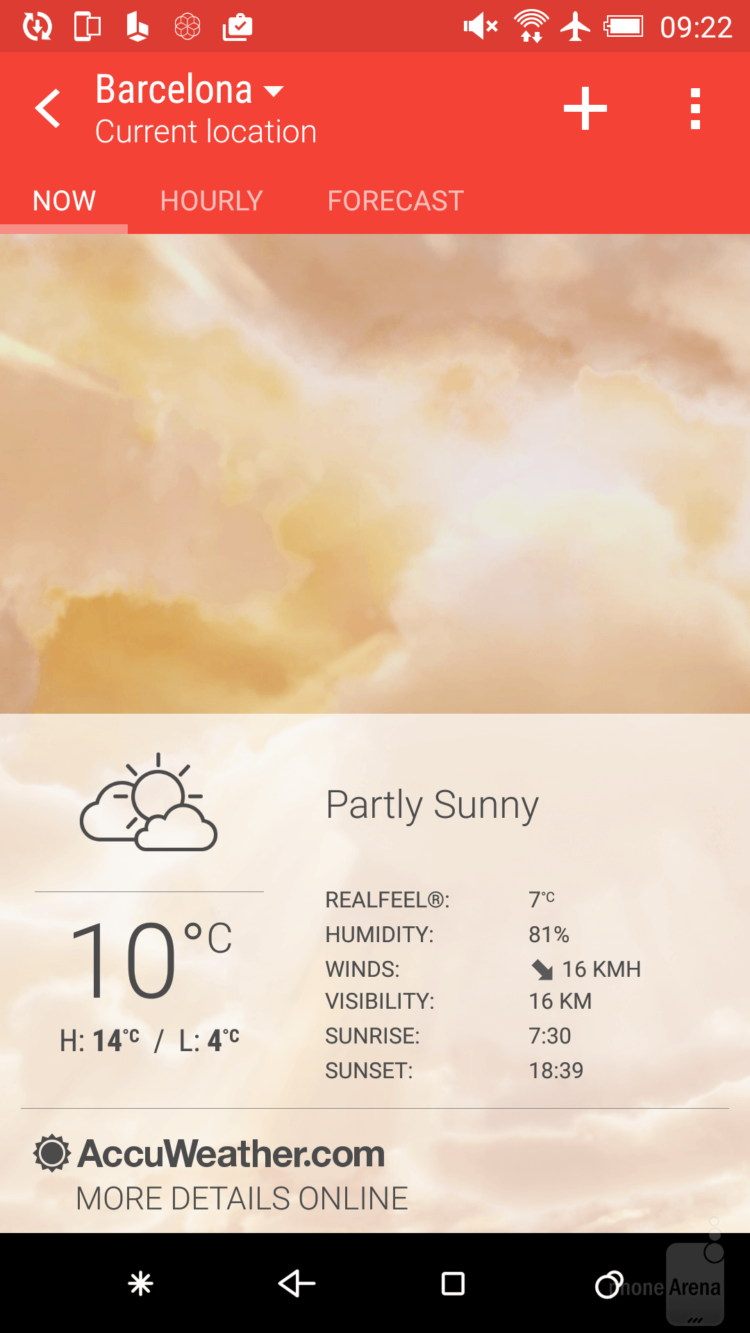
Task: Tap the system back button
Action: pyautogui.click(x=297, y=1284)
